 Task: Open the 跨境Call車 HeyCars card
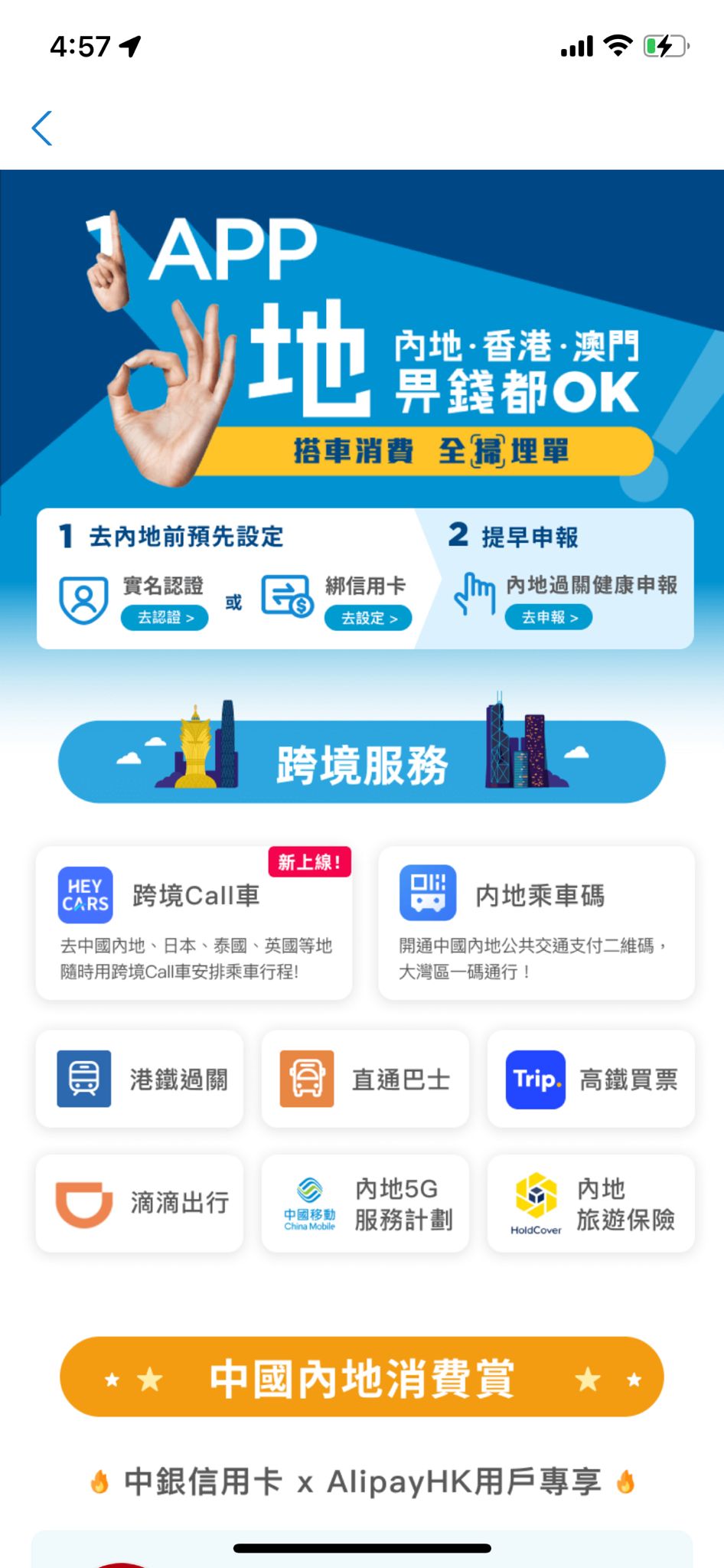(194, 923)
